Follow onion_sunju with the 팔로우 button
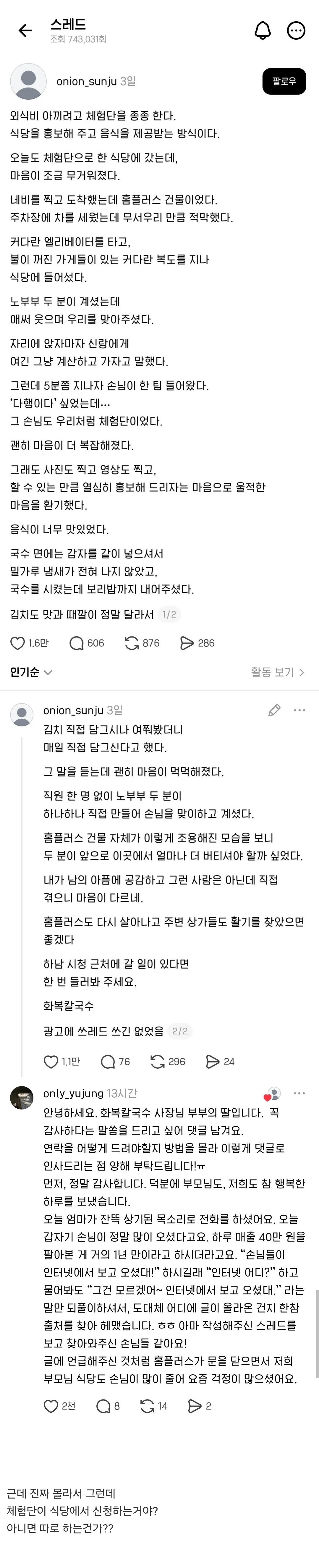Screen dimensions: 319x1568 [x=284, y=81]
